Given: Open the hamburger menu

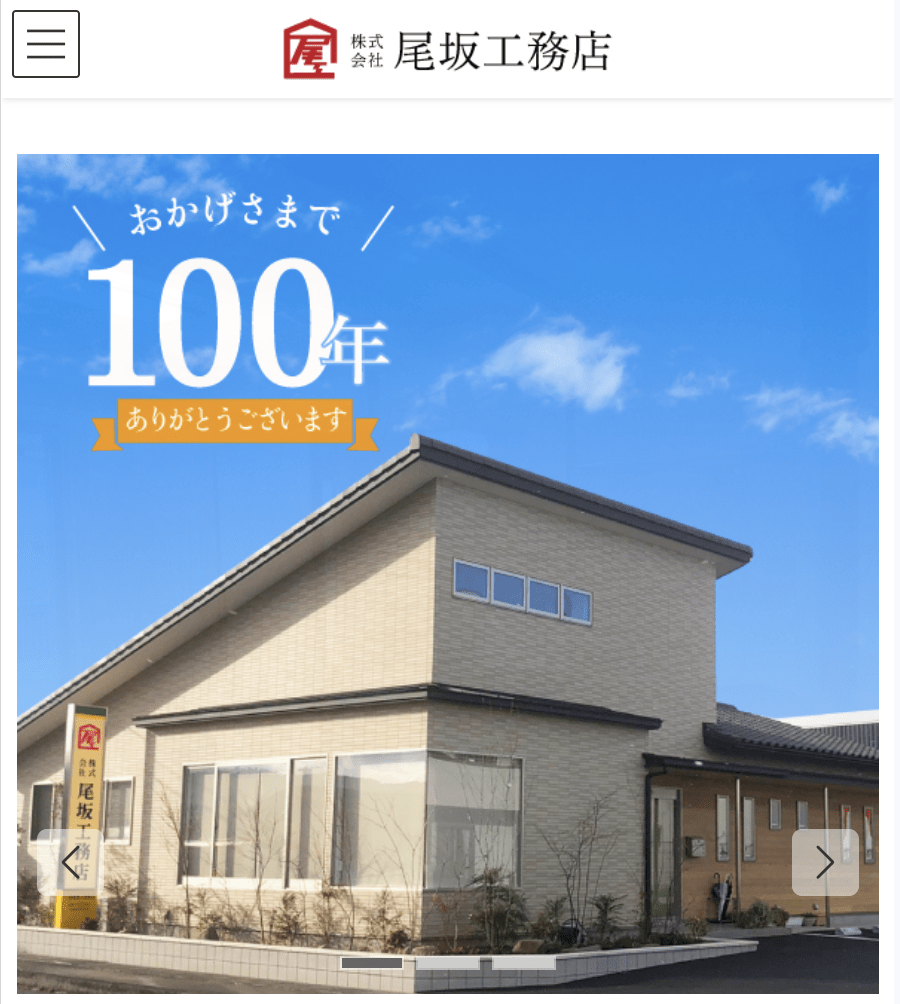Looking at the screenshot, I should [46, 44].
